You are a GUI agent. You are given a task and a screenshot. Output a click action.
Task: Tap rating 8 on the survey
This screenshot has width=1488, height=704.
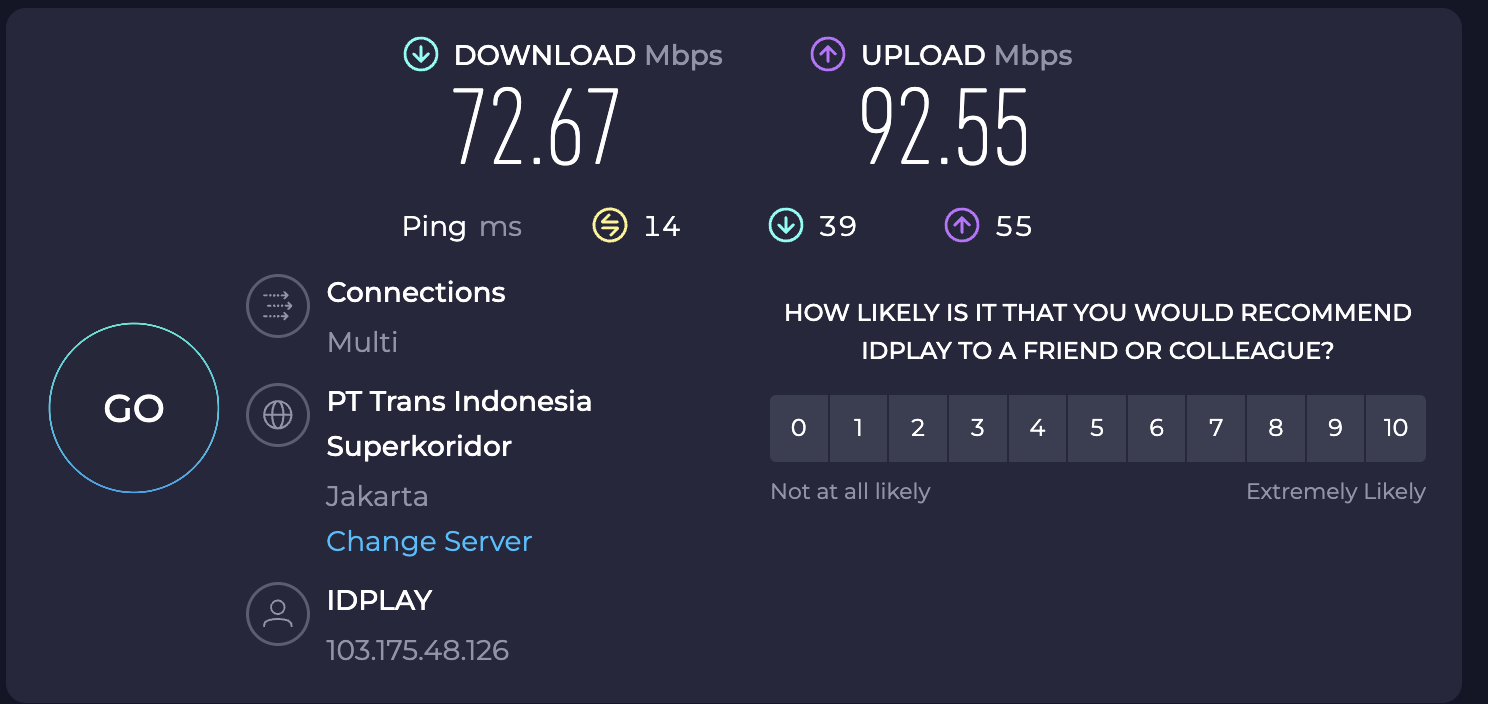[x=1276, y=428]
